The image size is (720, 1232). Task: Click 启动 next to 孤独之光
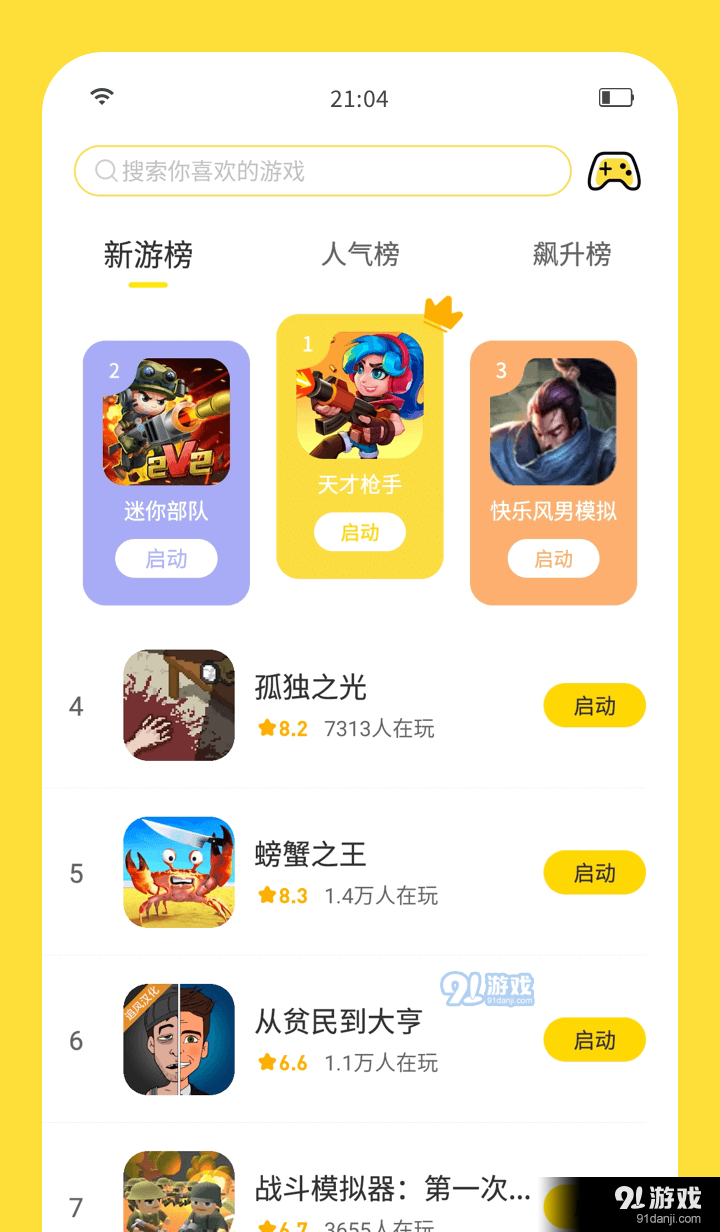[594, 705]
